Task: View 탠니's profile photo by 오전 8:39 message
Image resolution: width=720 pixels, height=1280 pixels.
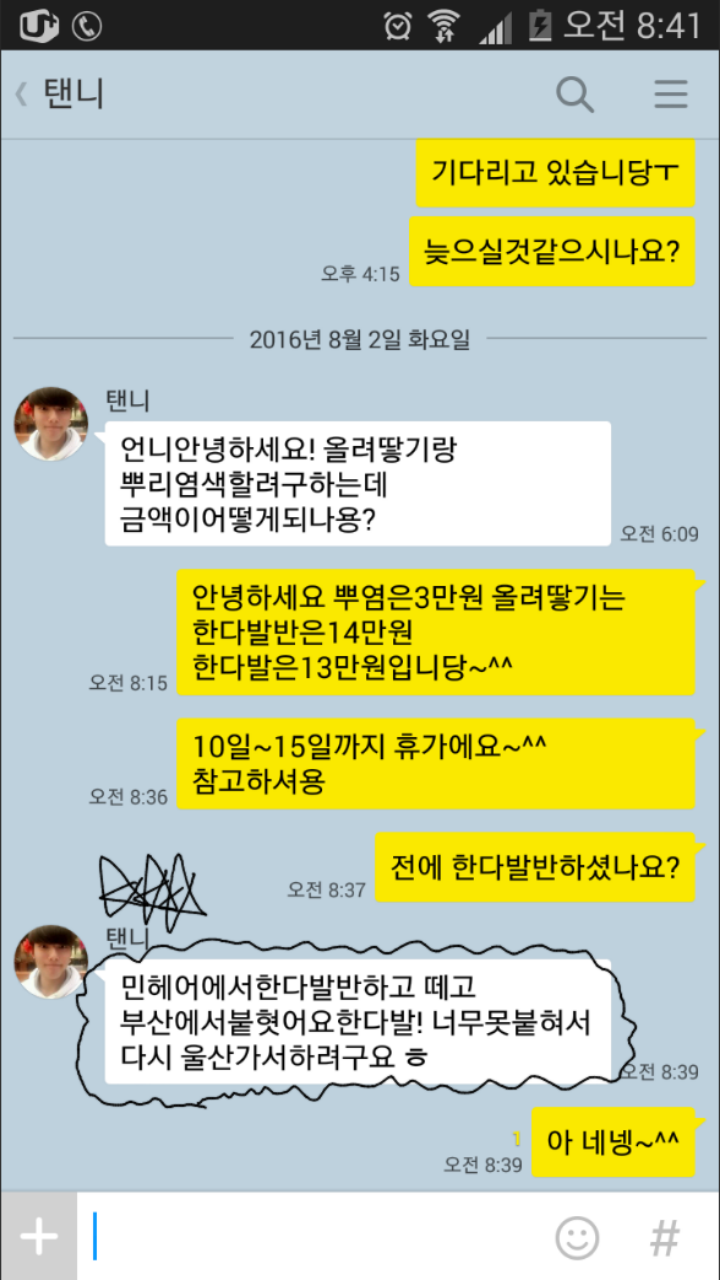Action: (50, 961)
